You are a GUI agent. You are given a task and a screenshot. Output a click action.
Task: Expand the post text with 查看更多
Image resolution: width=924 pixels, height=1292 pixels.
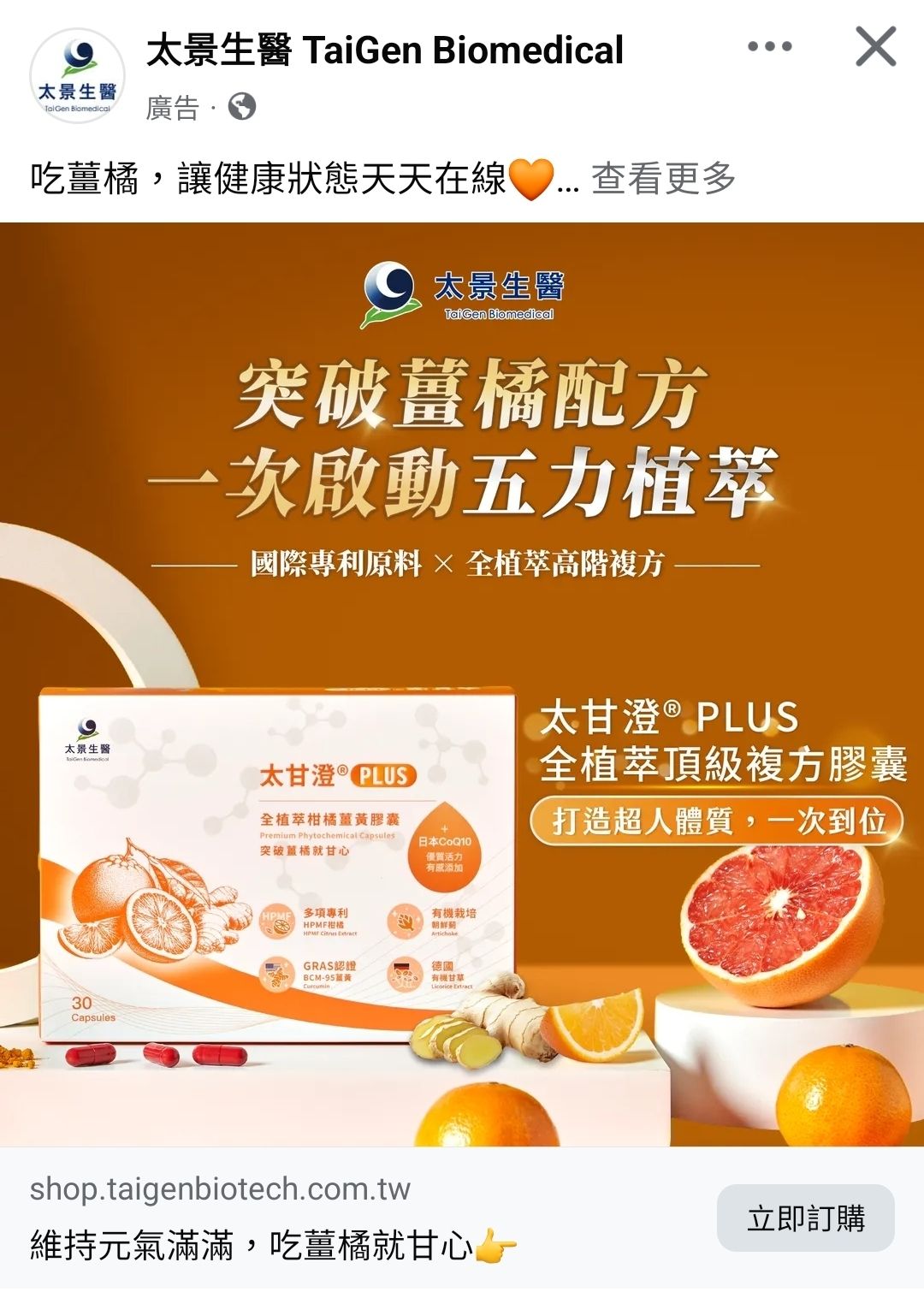click(x=664, y=178)
